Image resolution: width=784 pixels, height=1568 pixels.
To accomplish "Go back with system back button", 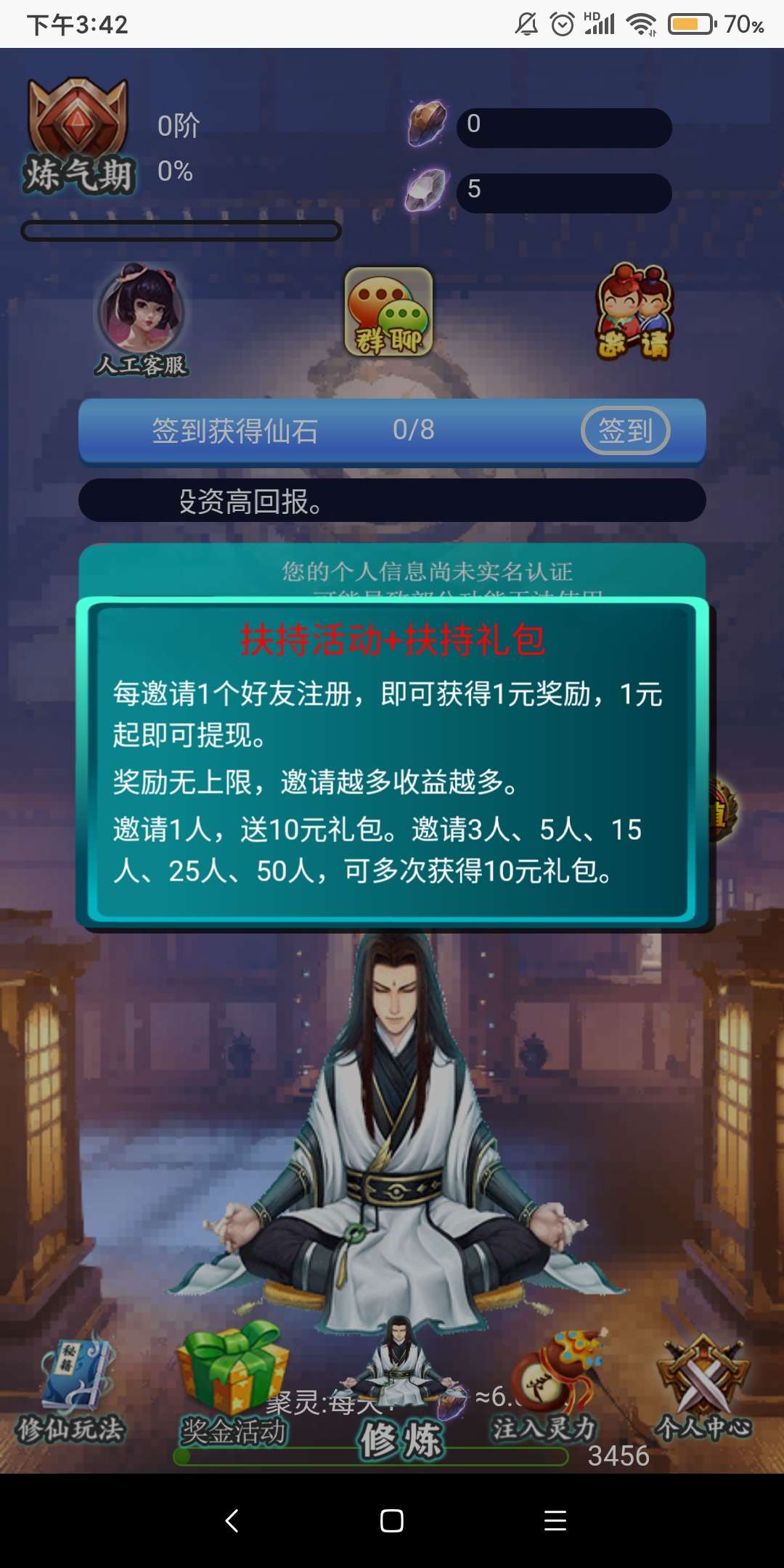I will pos(232,1521).
